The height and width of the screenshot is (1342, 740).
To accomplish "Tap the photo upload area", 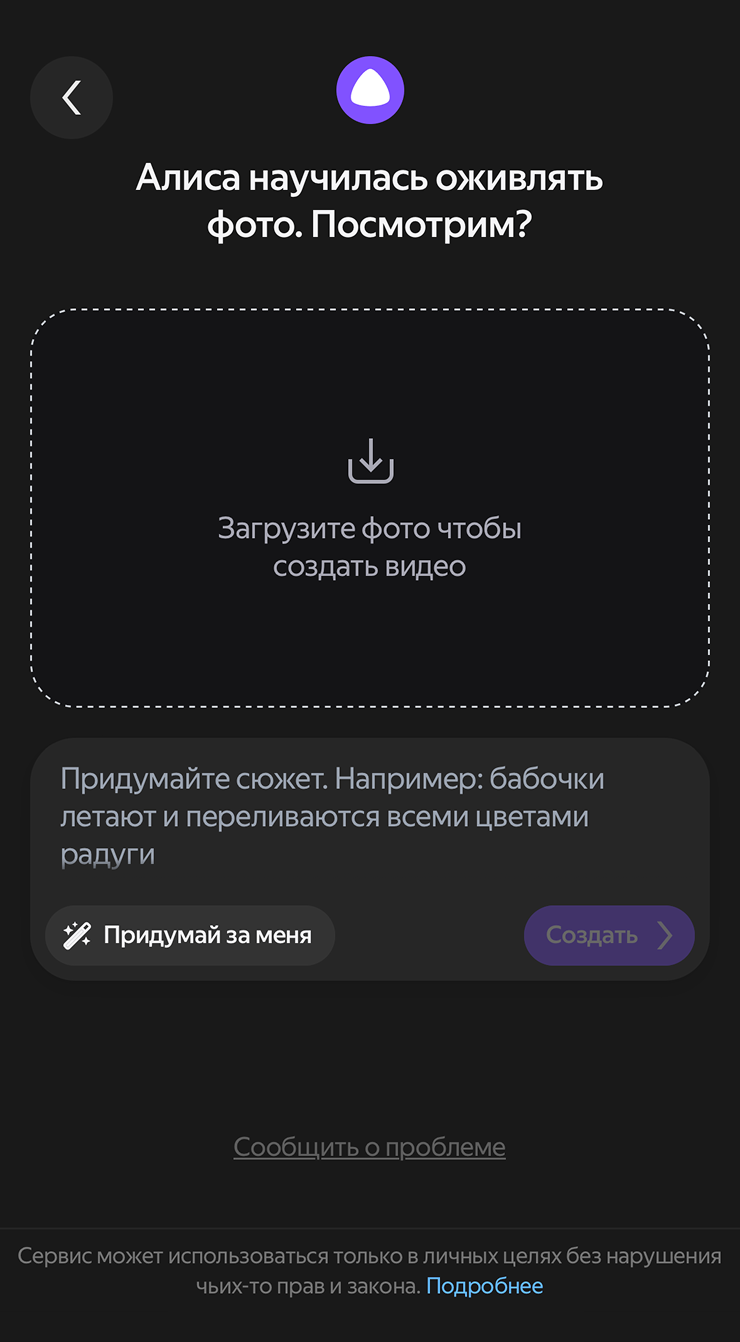I will pos(370,508).
